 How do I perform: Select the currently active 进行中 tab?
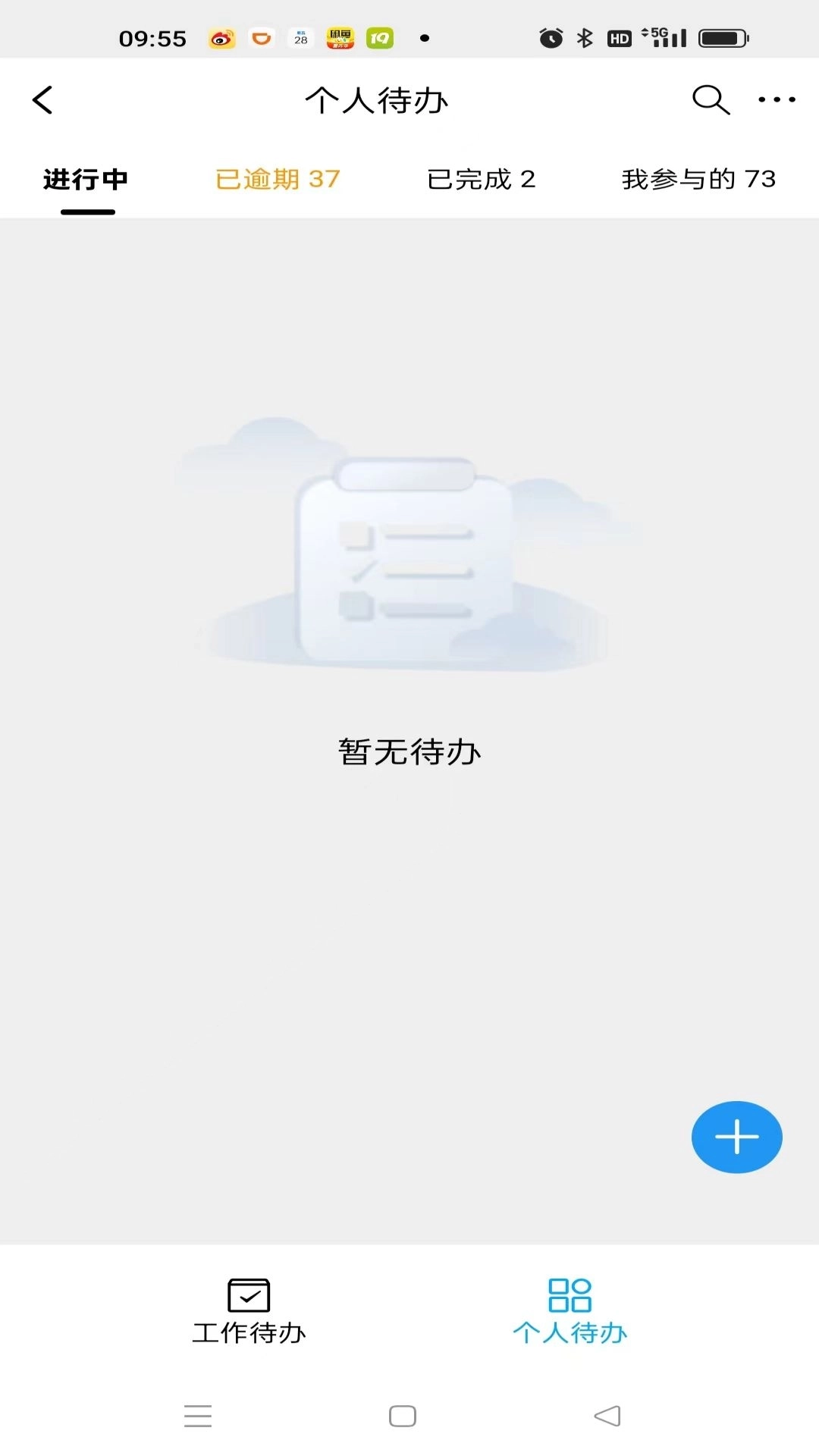(86, 179)
